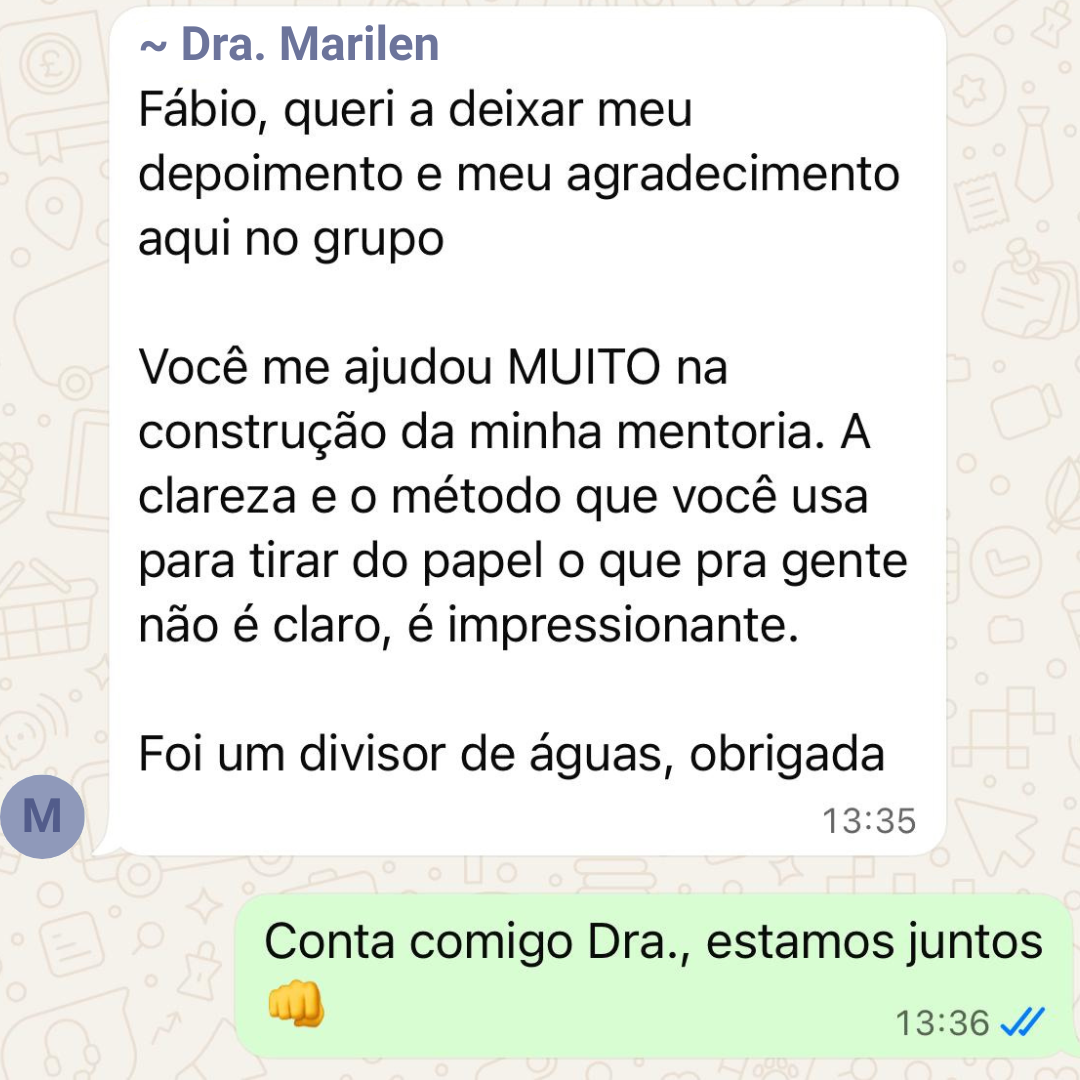Image resolution: width=1080 pixels, height=1080 pixels.
Task: Open Dra. Marilen's profile avatar
Action: [x=42, y=815]
